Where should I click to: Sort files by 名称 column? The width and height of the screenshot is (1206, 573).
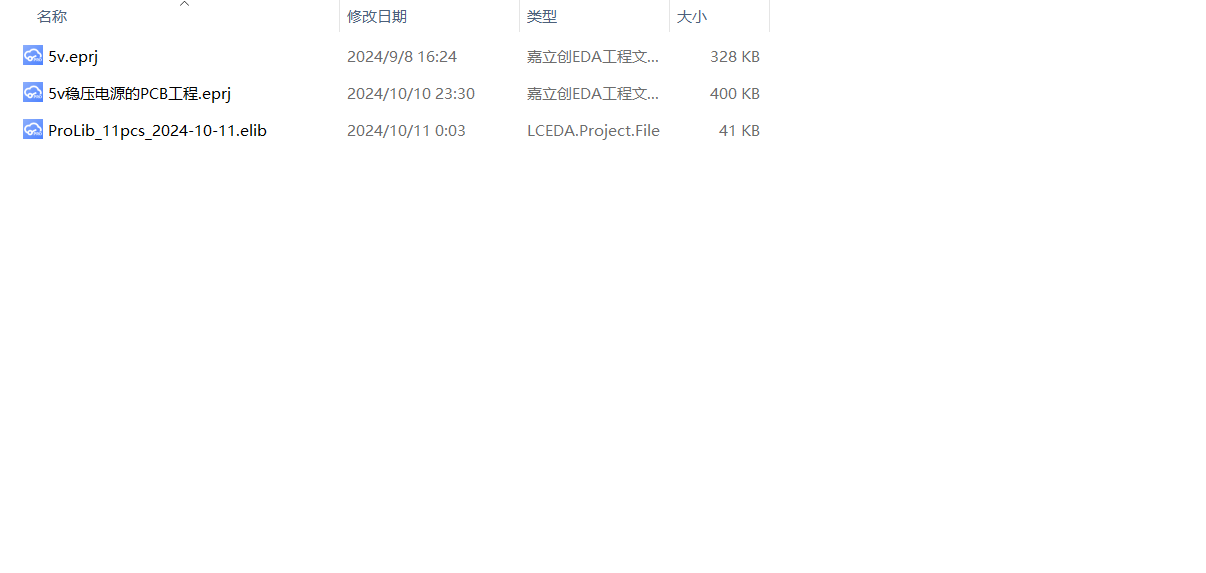(x=52, y=17)
